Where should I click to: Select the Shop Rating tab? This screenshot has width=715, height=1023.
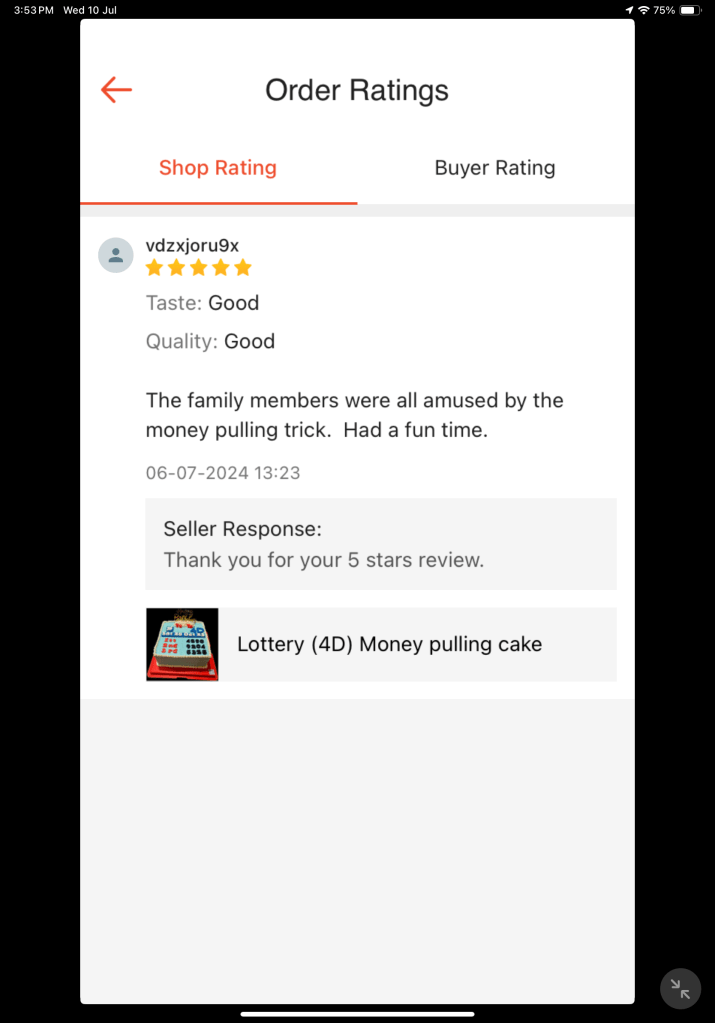click(x=218, y=168)
